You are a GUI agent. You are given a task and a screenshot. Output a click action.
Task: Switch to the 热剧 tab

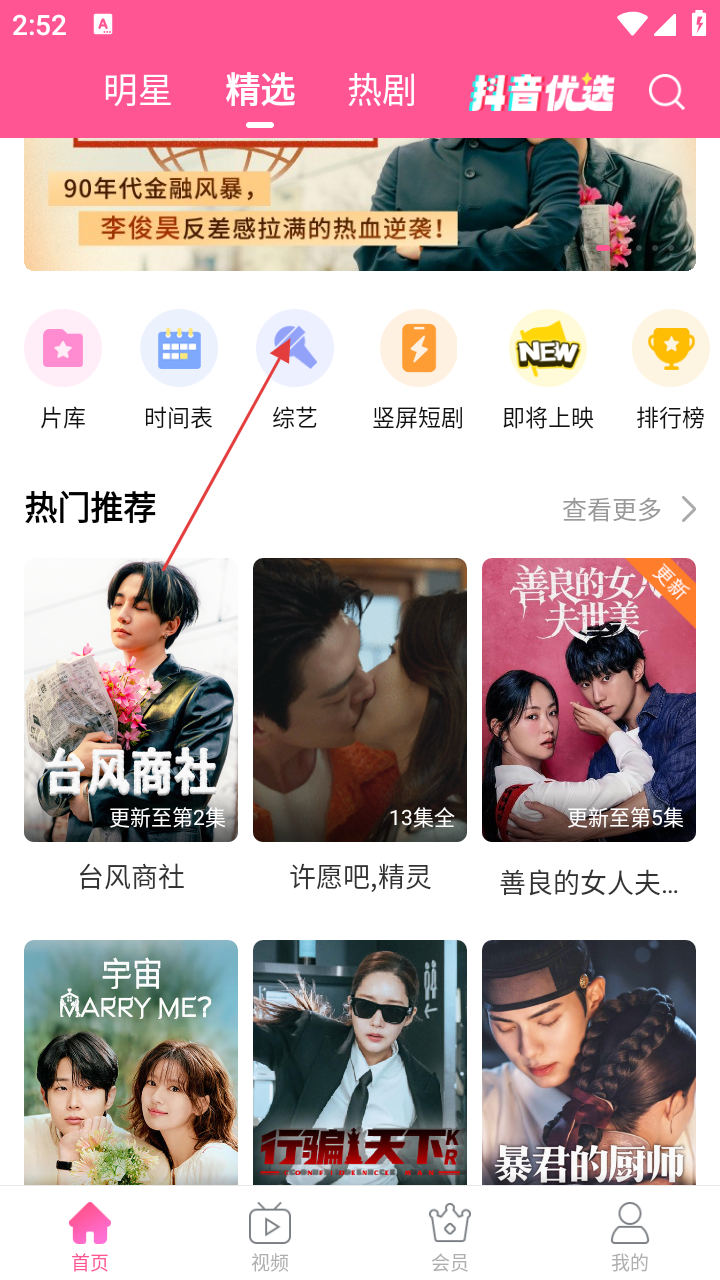(381, 91)
